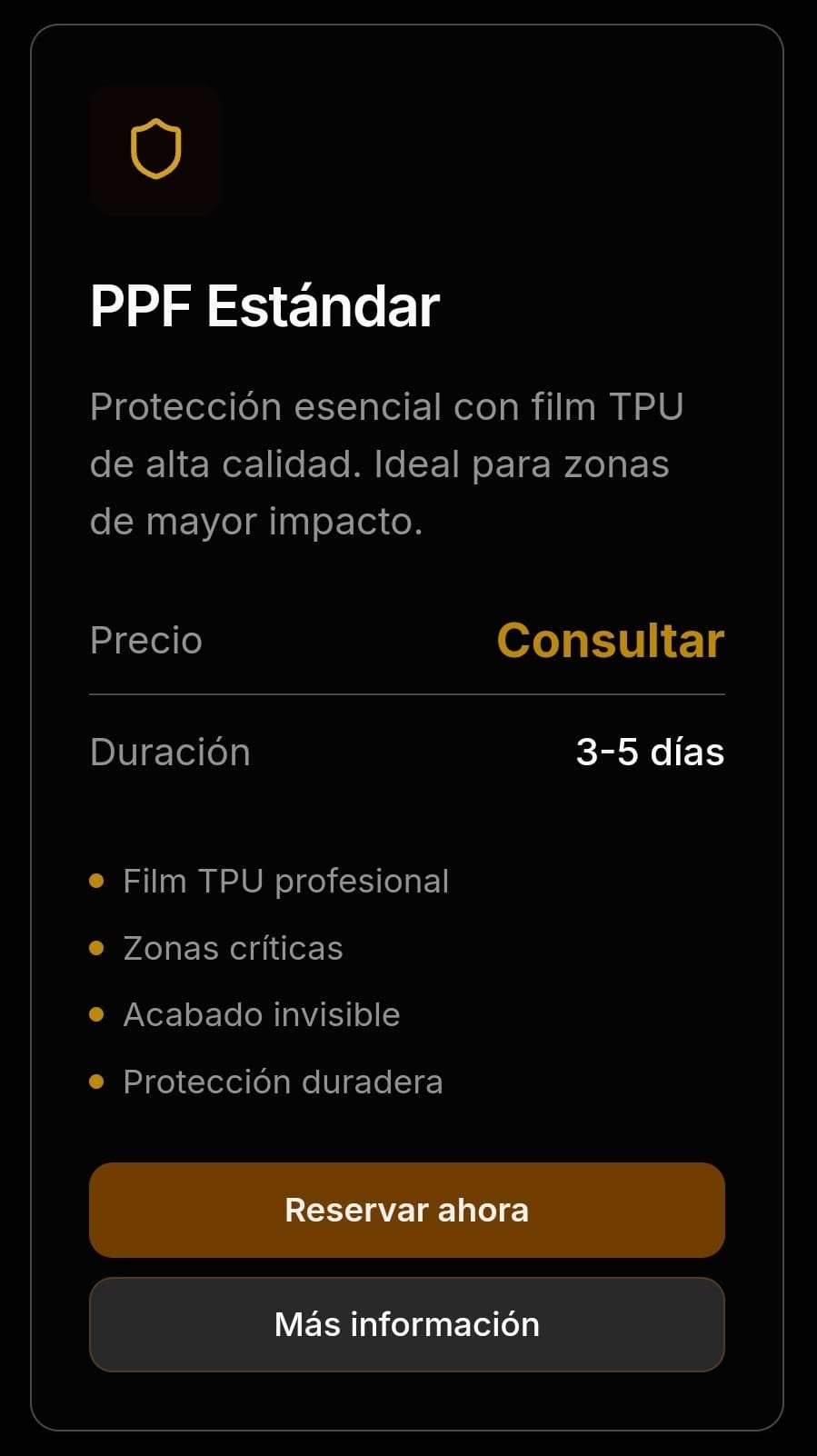Viewport: 817px width, 1456px height.
Task: Tap the Reservar ahora button
Action: (407, 1210)
